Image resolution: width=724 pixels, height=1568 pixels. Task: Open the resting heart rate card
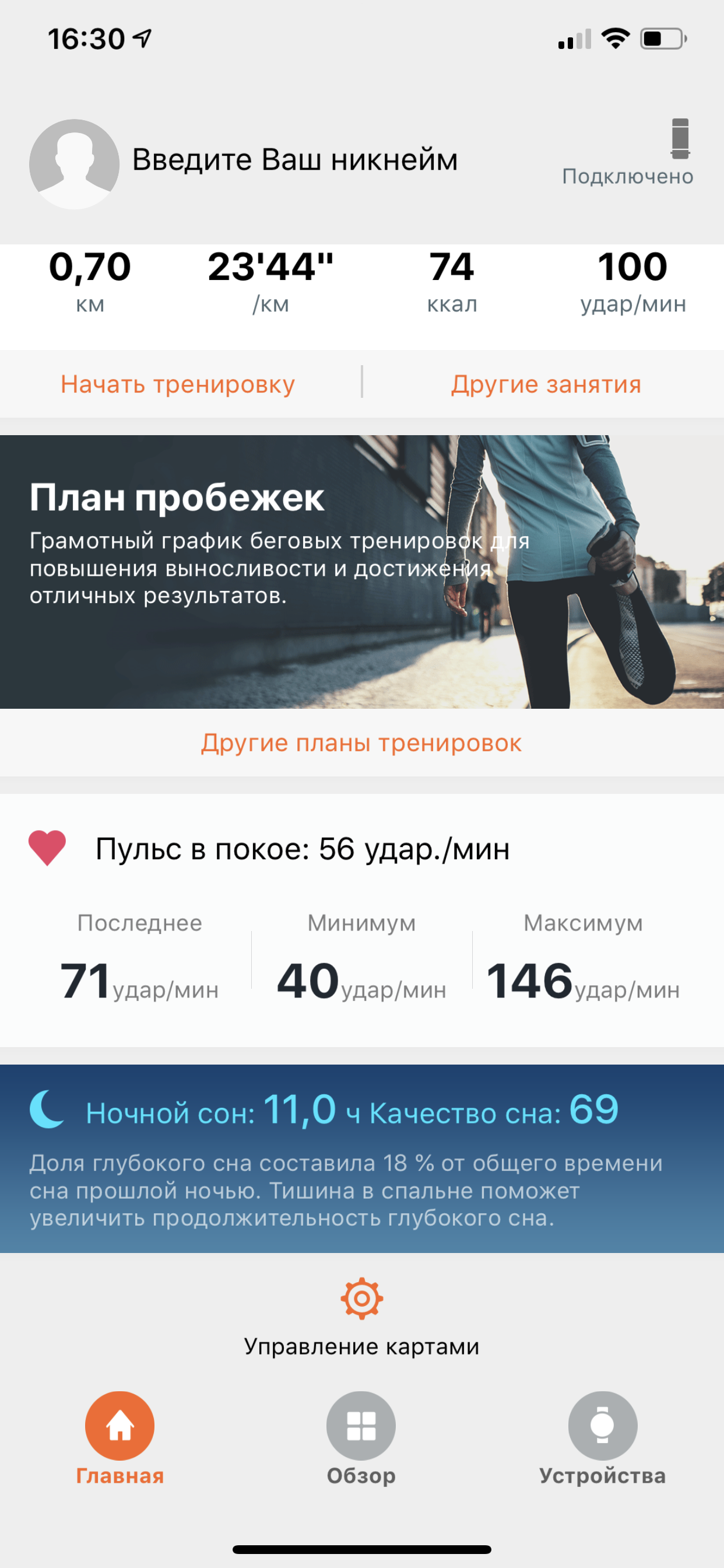tap(361, 919)
